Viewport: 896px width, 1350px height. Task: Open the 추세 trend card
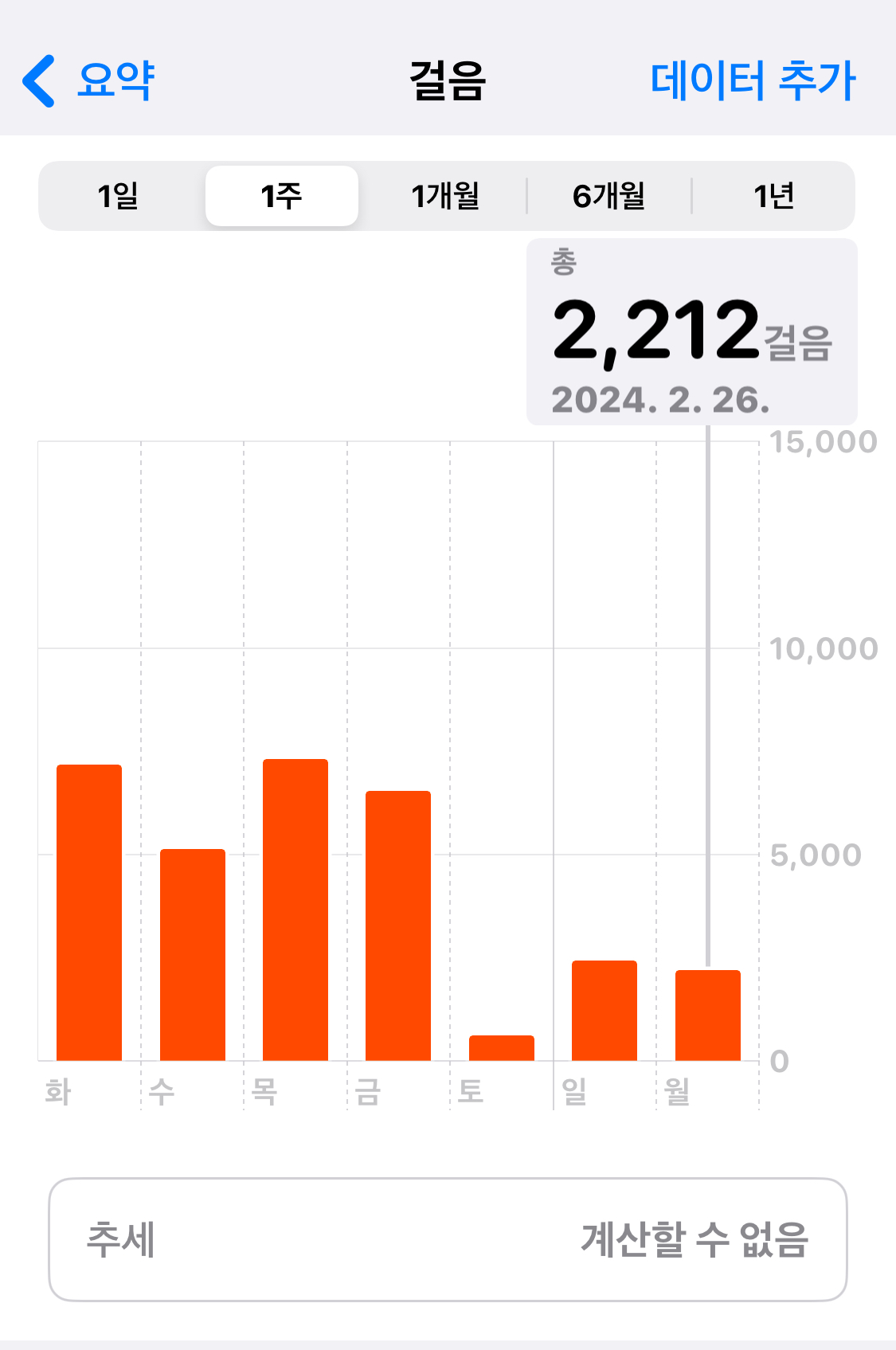pyautogui.click(x=448, y=1239)
